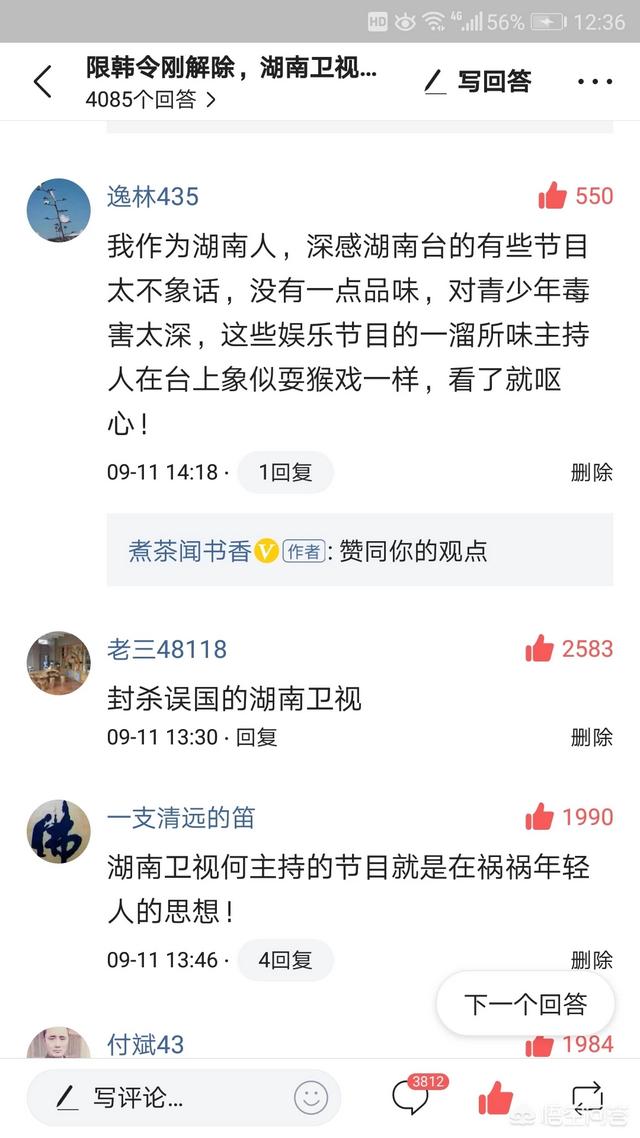The image size is (640, 1138).
Task: Open the three-dot overflow menu
Action: click(x=595, y=82)
